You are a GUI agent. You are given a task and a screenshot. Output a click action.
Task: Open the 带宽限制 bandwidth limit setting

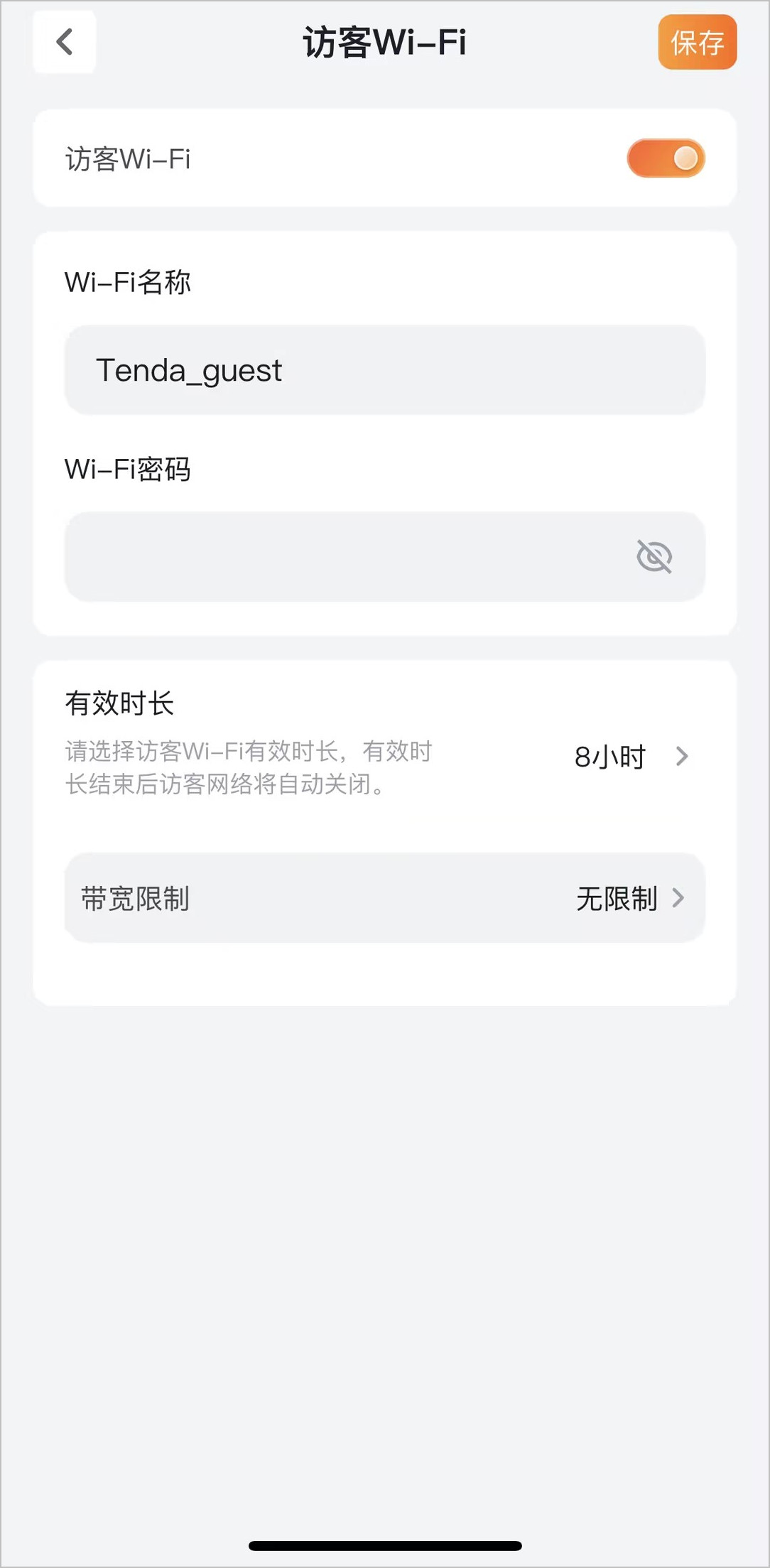click(384, 898)
